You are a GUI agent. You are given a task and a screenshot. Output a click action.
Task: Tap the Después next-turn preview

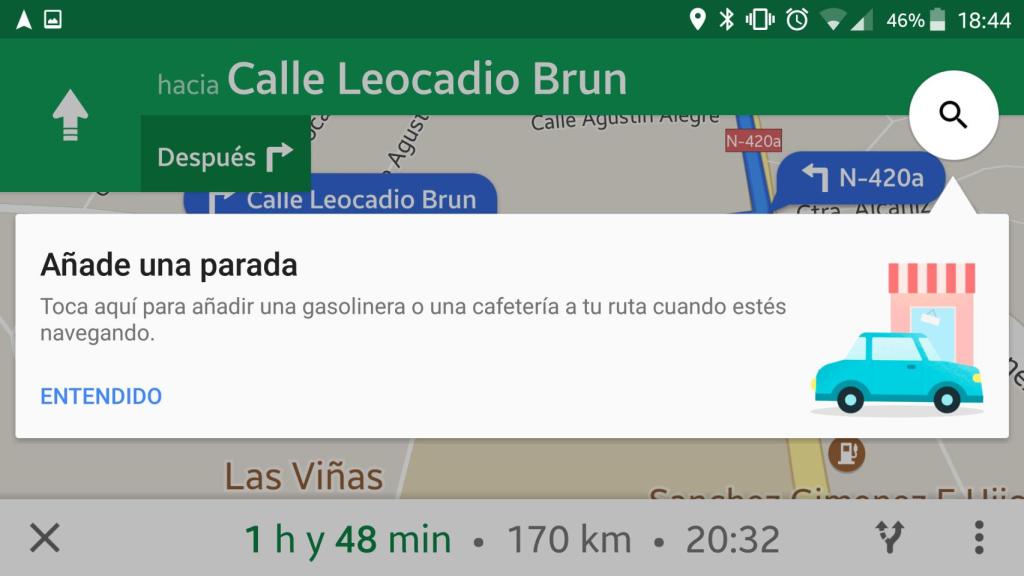coord(226,156)
